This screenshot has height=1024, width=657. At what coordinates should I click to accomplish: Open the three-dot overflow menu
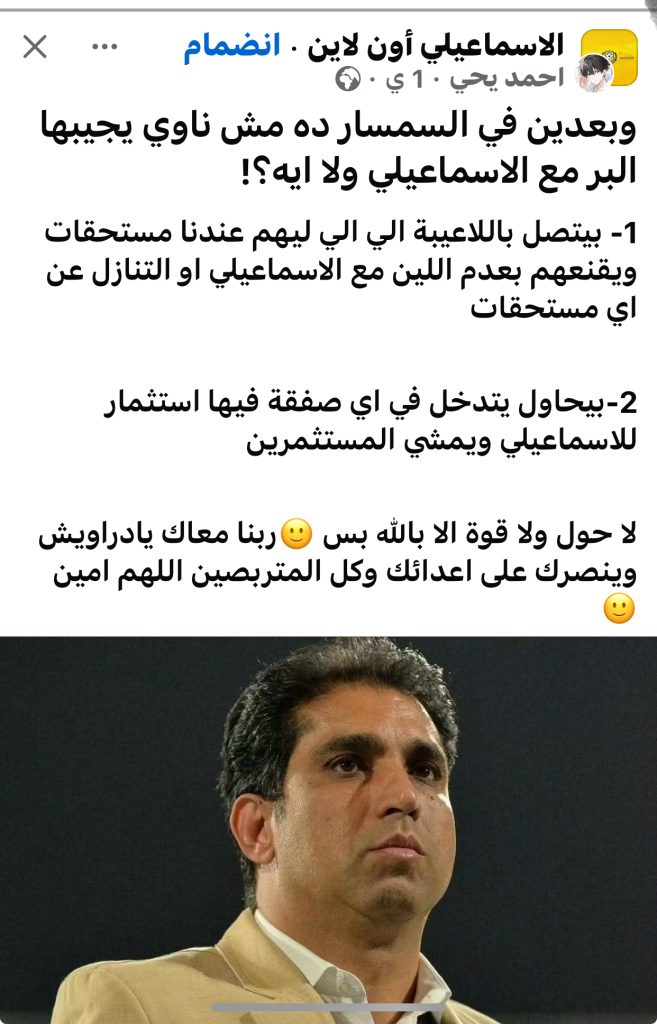pyautogui.click(x=104, y=47)
